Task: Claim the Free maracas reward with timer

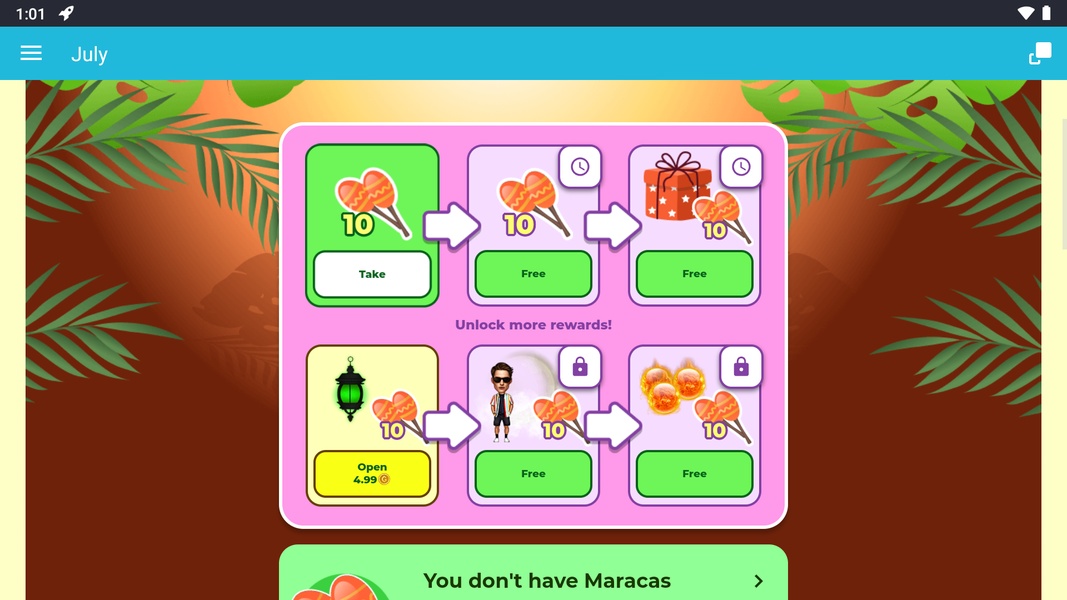Action: pos(533,274)
